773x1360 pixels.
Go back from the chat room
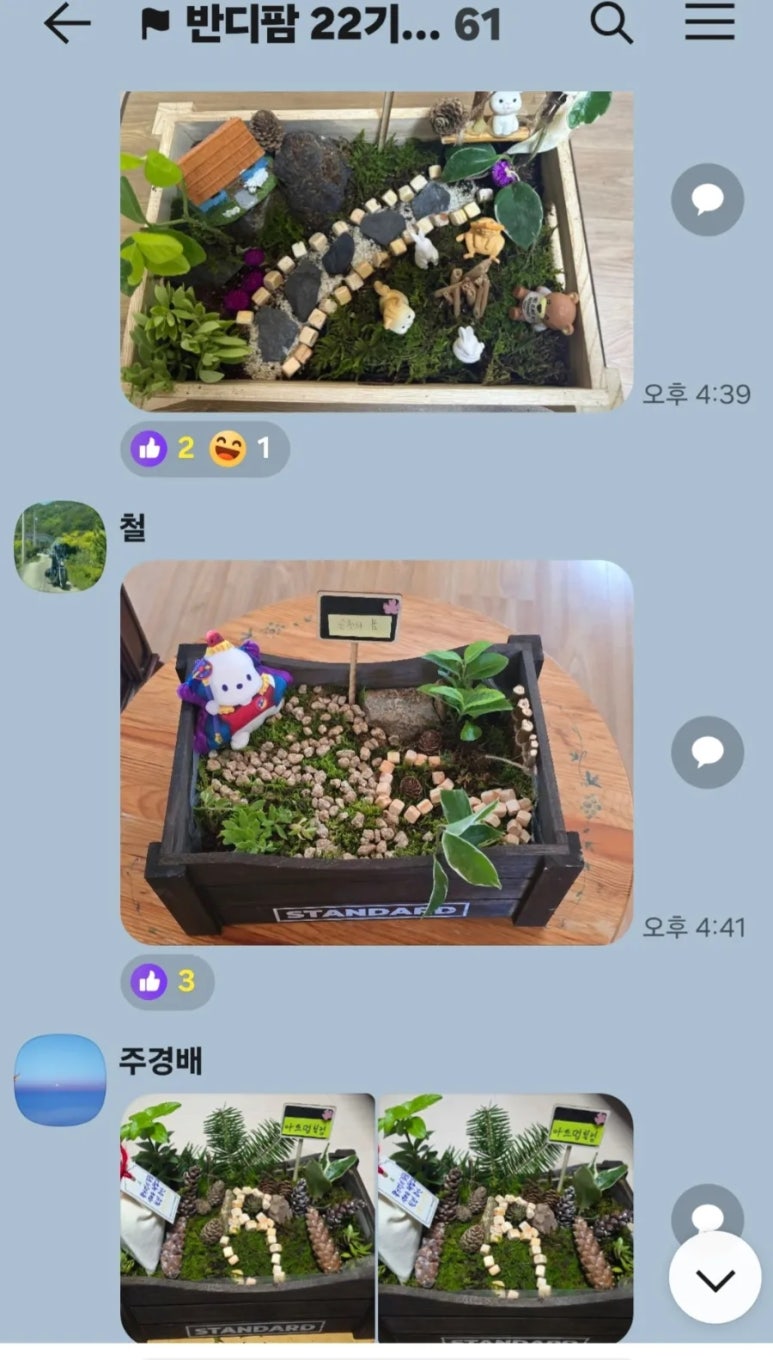67,23
